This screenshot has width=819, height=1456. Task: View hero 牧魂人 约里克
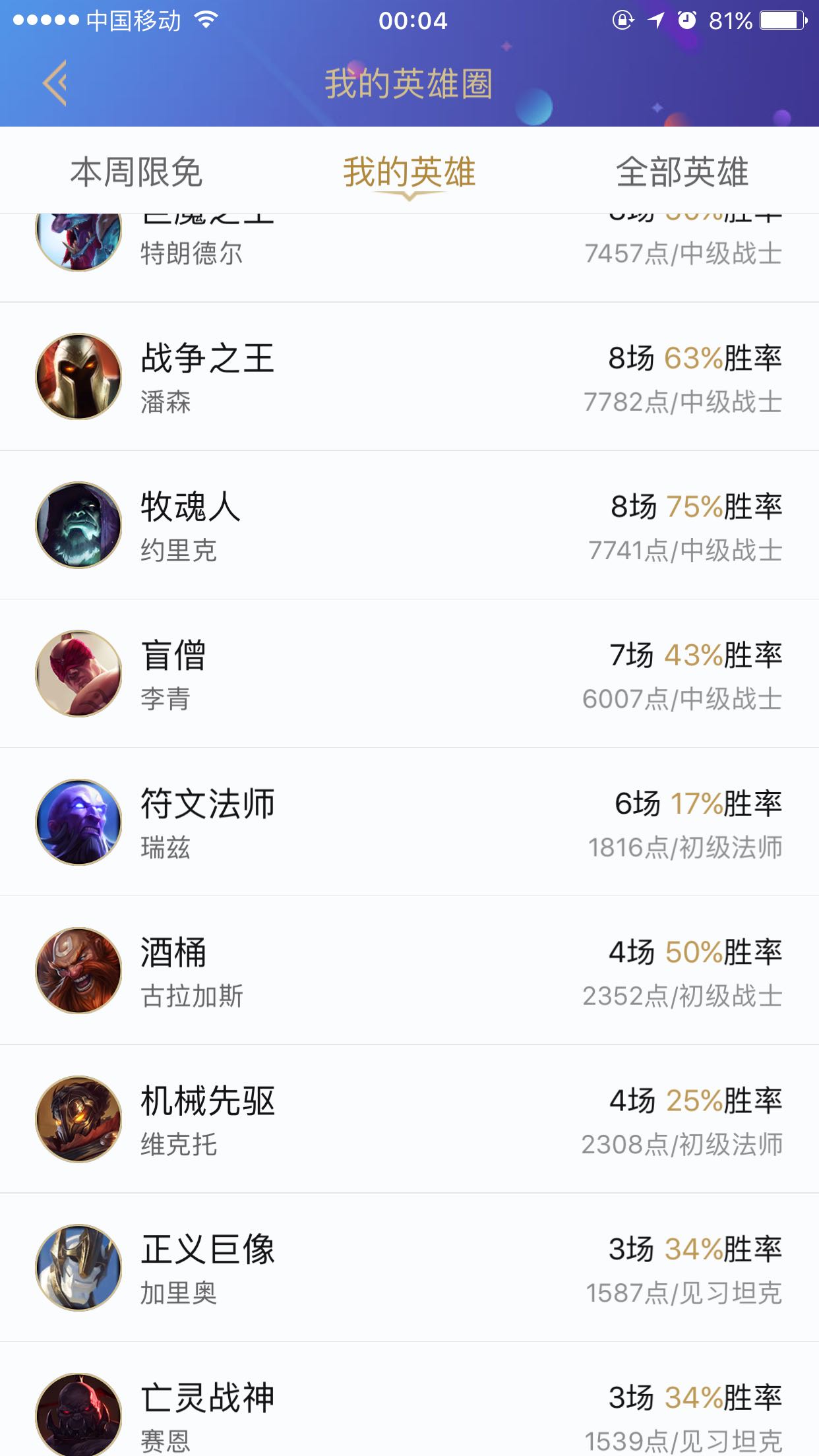(x=409, y=525)
